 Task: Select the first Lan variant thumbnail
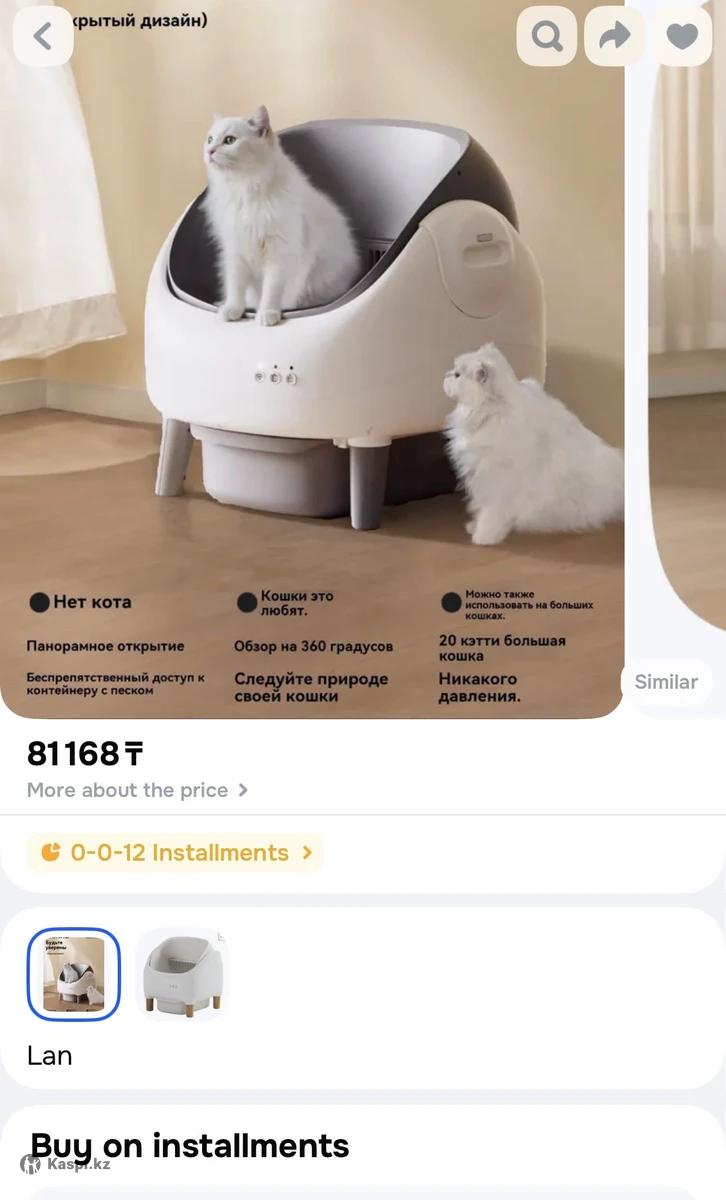73,974
